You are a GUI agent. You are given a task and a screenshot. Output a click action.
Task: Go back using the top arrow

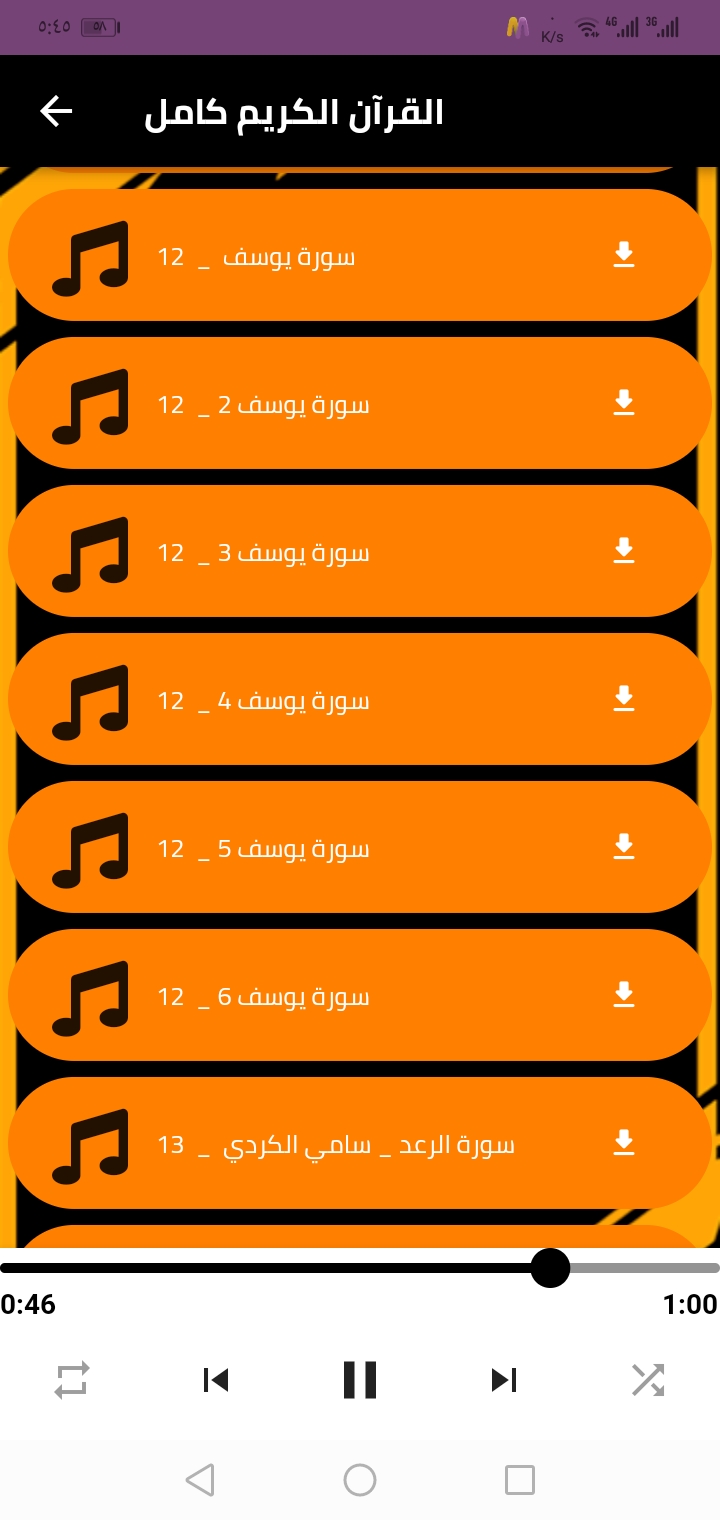click(57, 111)
